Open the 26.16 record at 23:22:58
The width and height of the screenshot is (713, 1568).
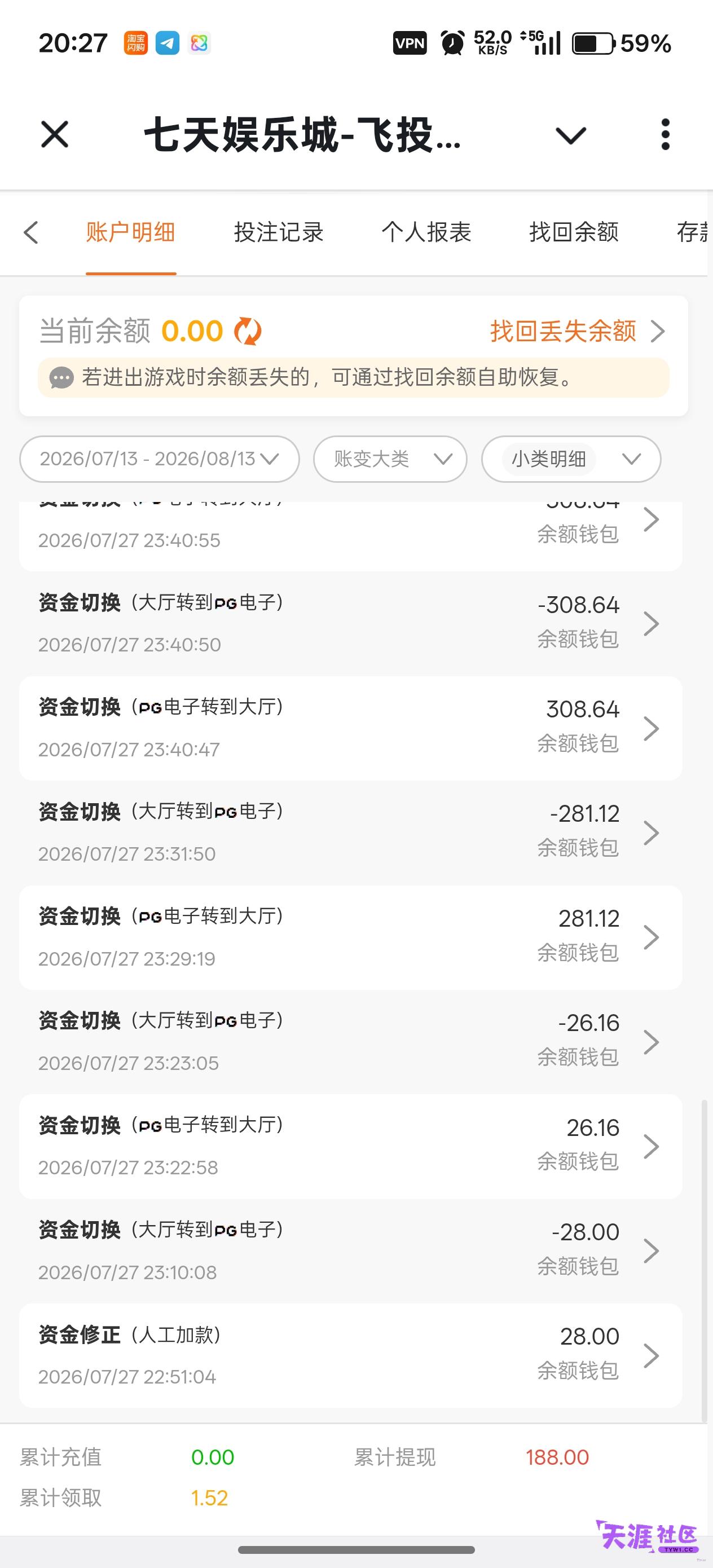point(351,1147)
